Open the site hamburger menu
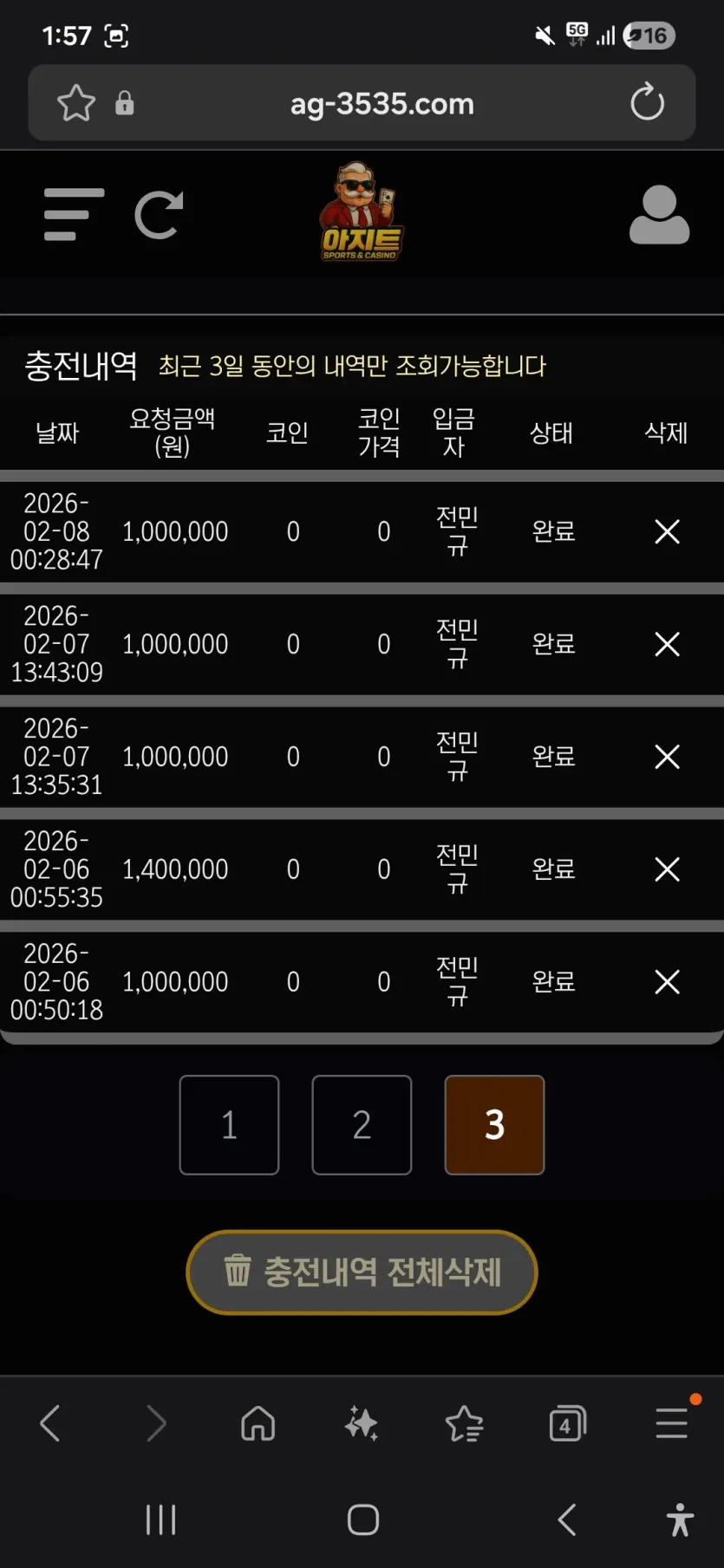The height and width of the screenshot is (1568, 724). [x=74, y=214]
